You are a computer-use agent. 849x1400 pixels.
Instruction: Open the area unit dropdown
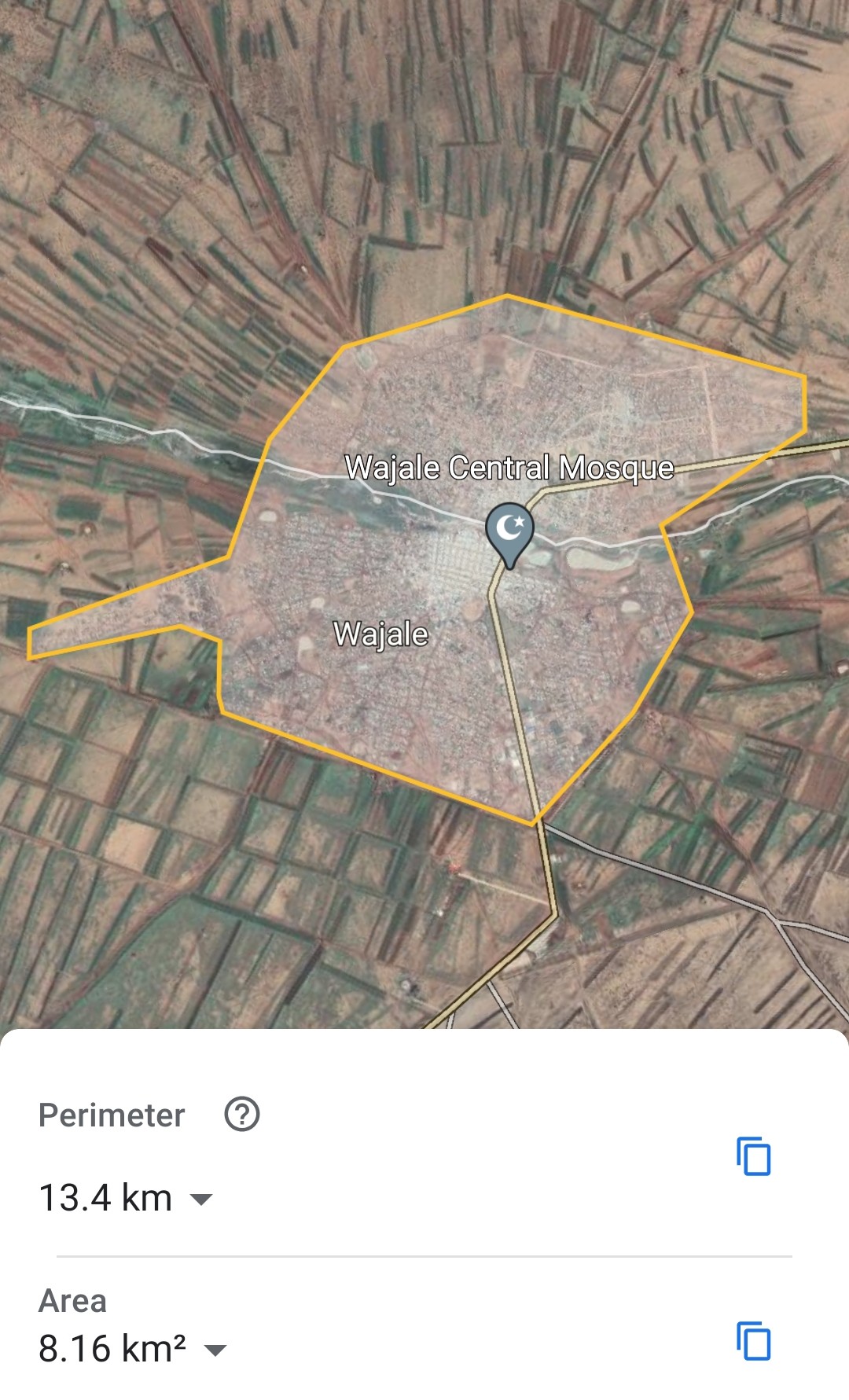coord(215,1350)
